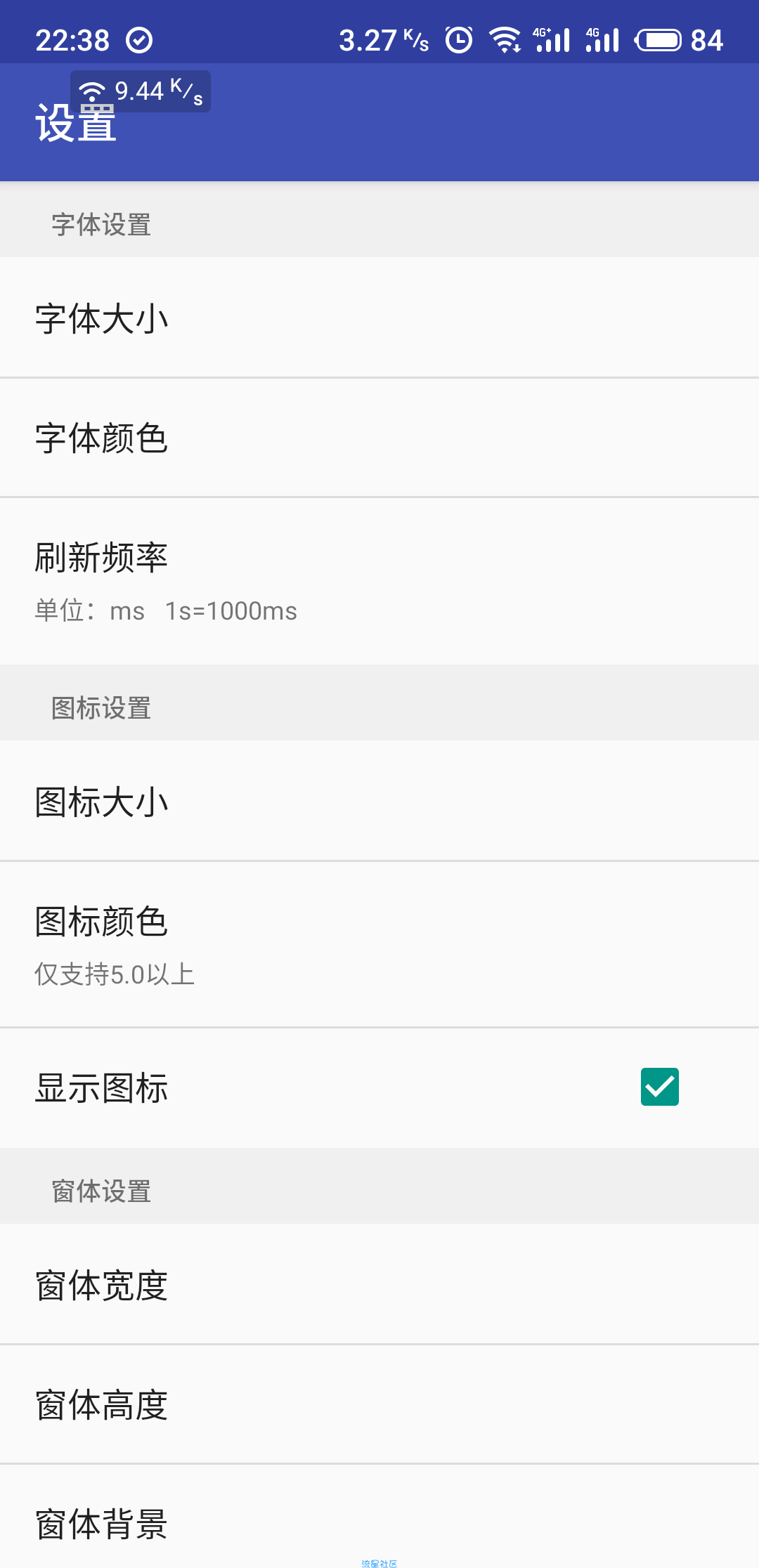The width and height of the screenshot is (759, 1568).
Task: Open the 窗体宽度 setting
Action: point(379,1284)
